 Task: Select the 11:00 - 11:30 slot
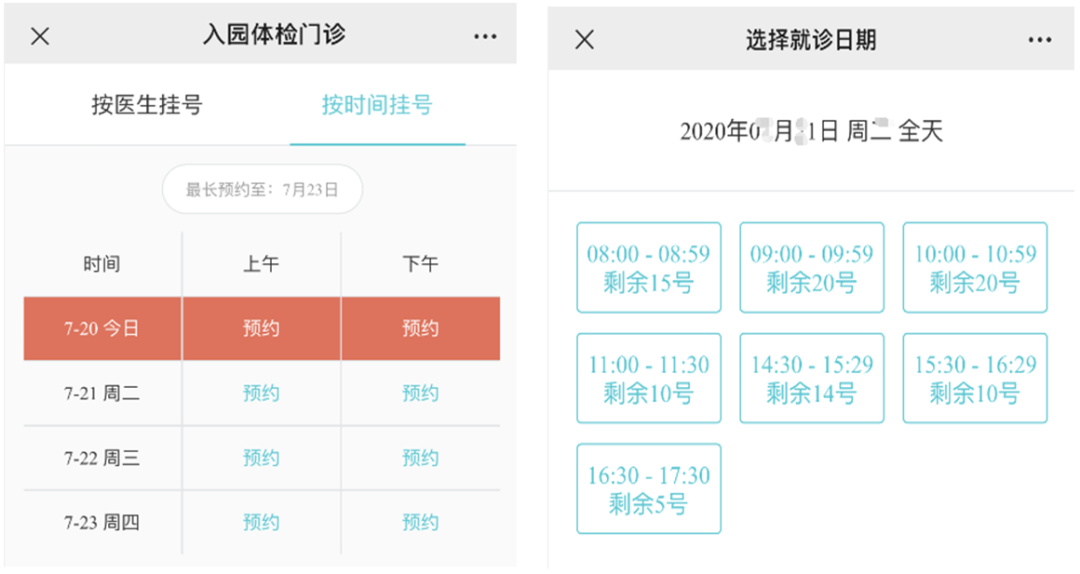tap(648, 378)
